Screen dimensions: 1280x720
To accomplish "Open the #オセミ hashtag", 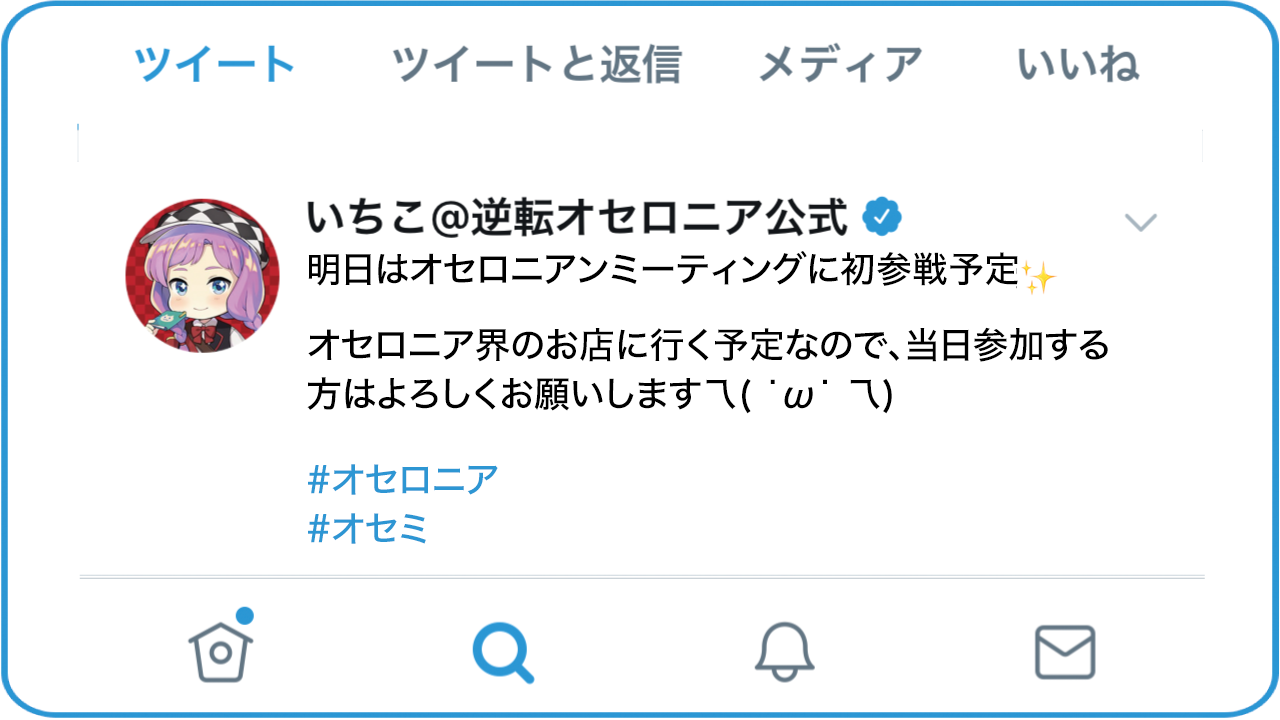I will click(x=368, y=529).
